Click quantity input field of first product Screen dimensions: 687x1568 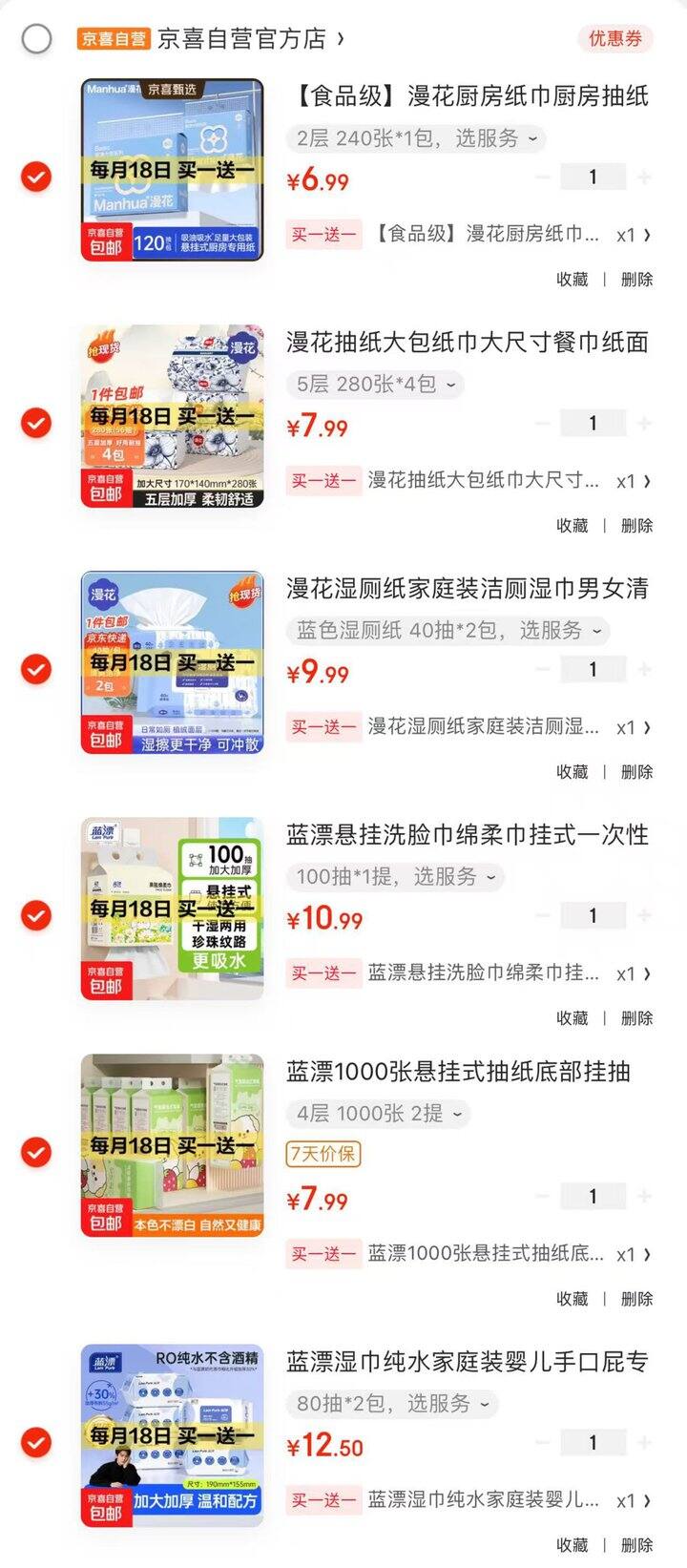point(594,177)
